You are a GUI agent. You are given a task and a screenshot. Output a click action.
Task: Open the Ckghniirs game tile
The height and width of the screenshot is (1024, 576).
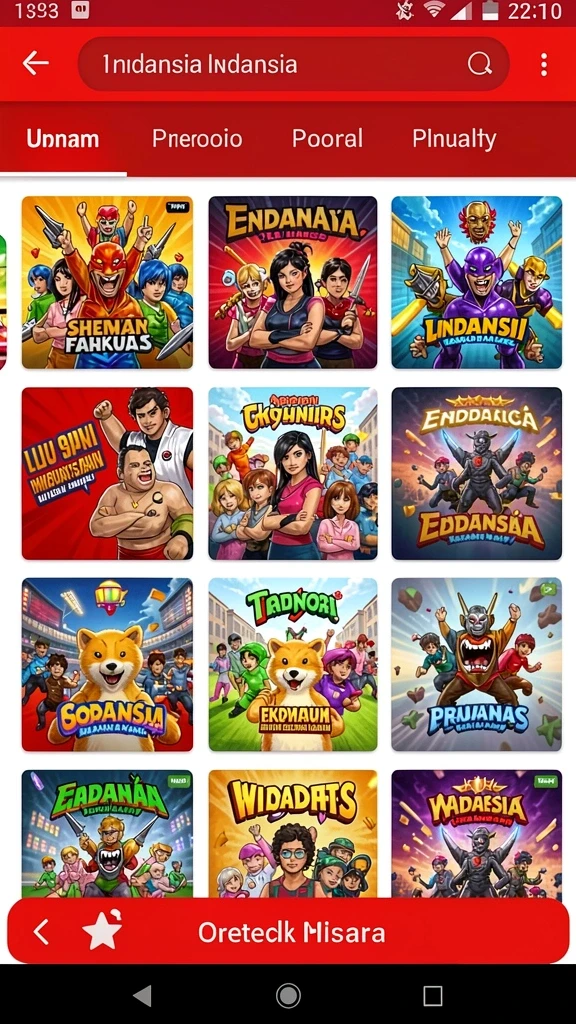coord(293,473)
